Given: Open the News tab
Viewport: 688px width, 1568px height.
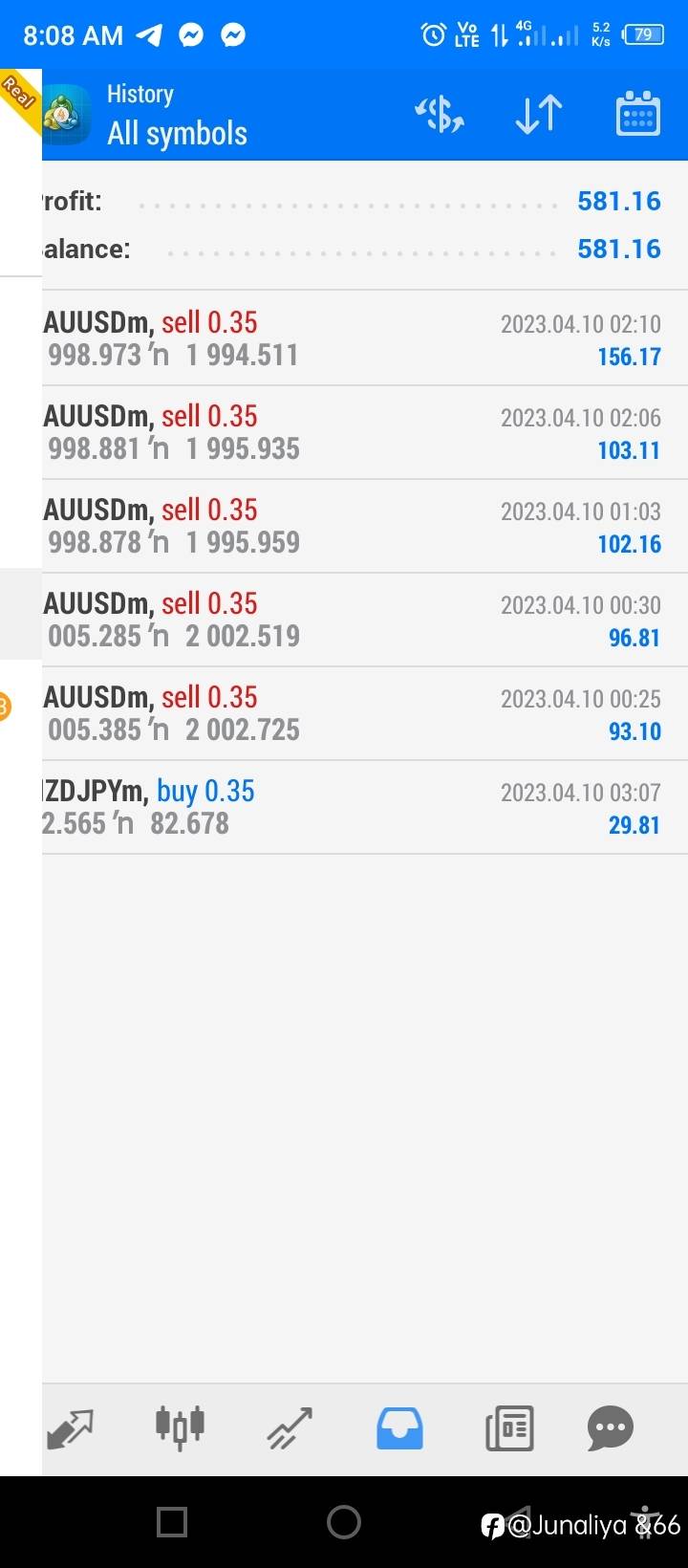Looking at the screenshot, I should [509, 1429].
